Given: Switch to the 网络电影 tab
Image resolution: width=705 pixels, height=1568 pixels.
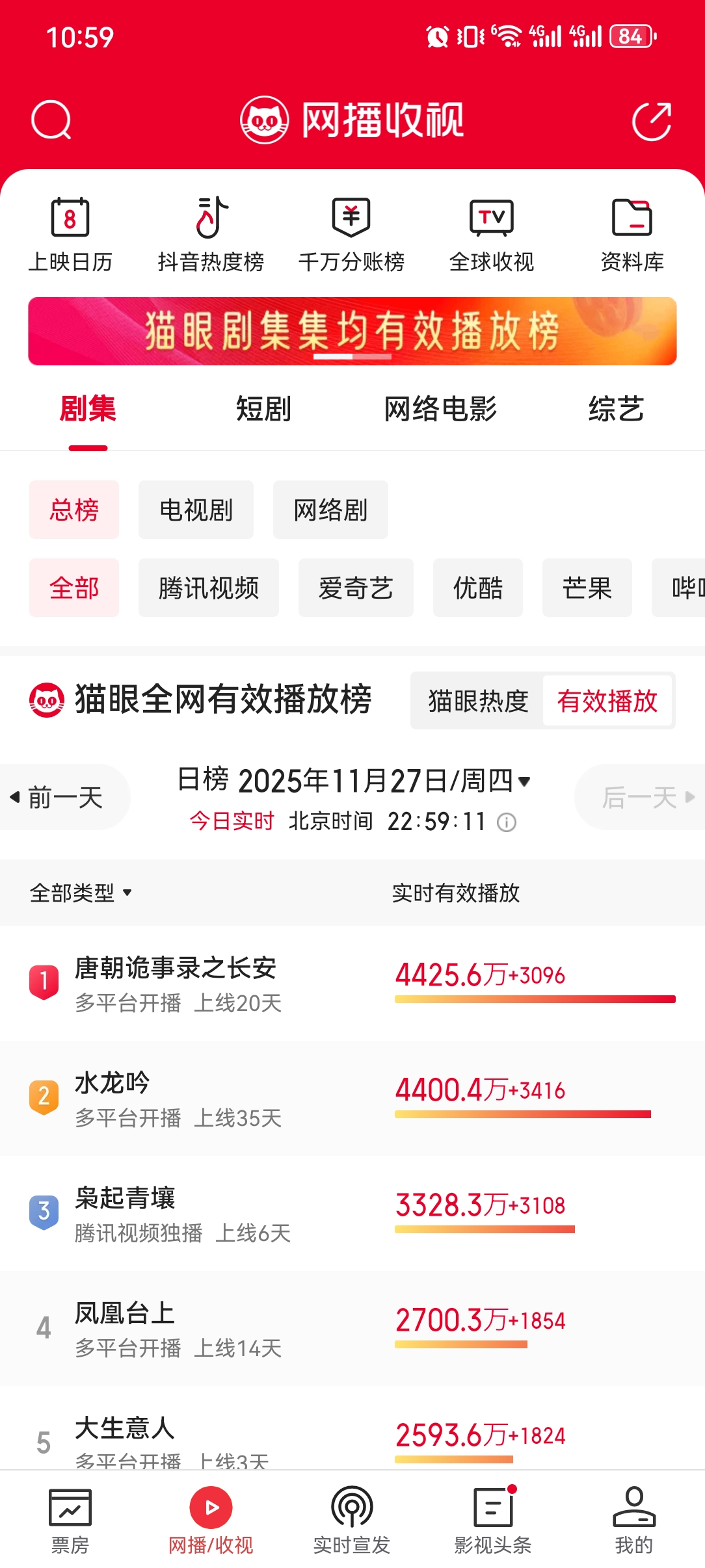Looking at the screenshot, I should (x=440, y=410).
